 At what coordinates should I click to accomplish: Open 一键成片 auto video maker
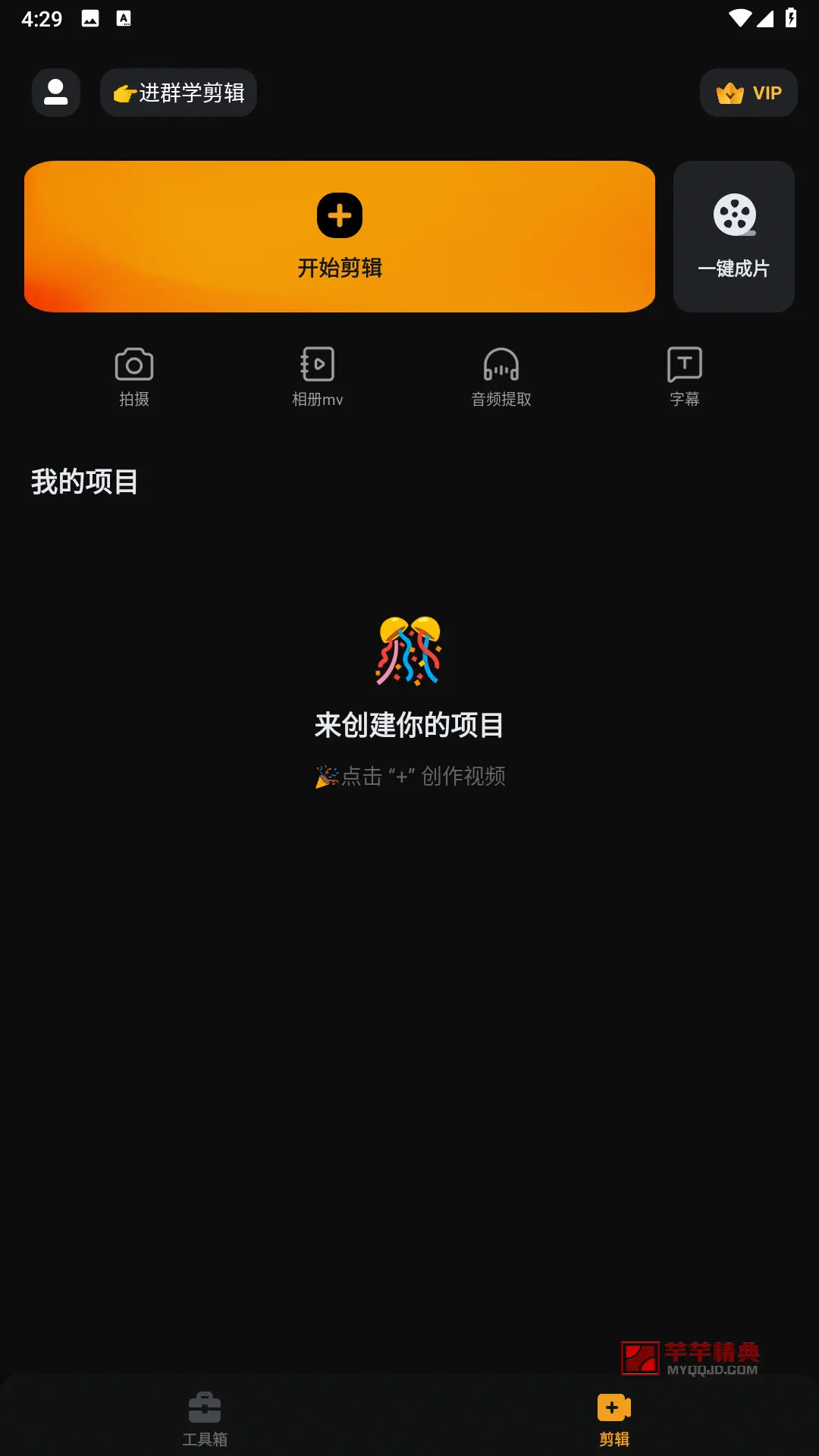(x=734, y=237)
